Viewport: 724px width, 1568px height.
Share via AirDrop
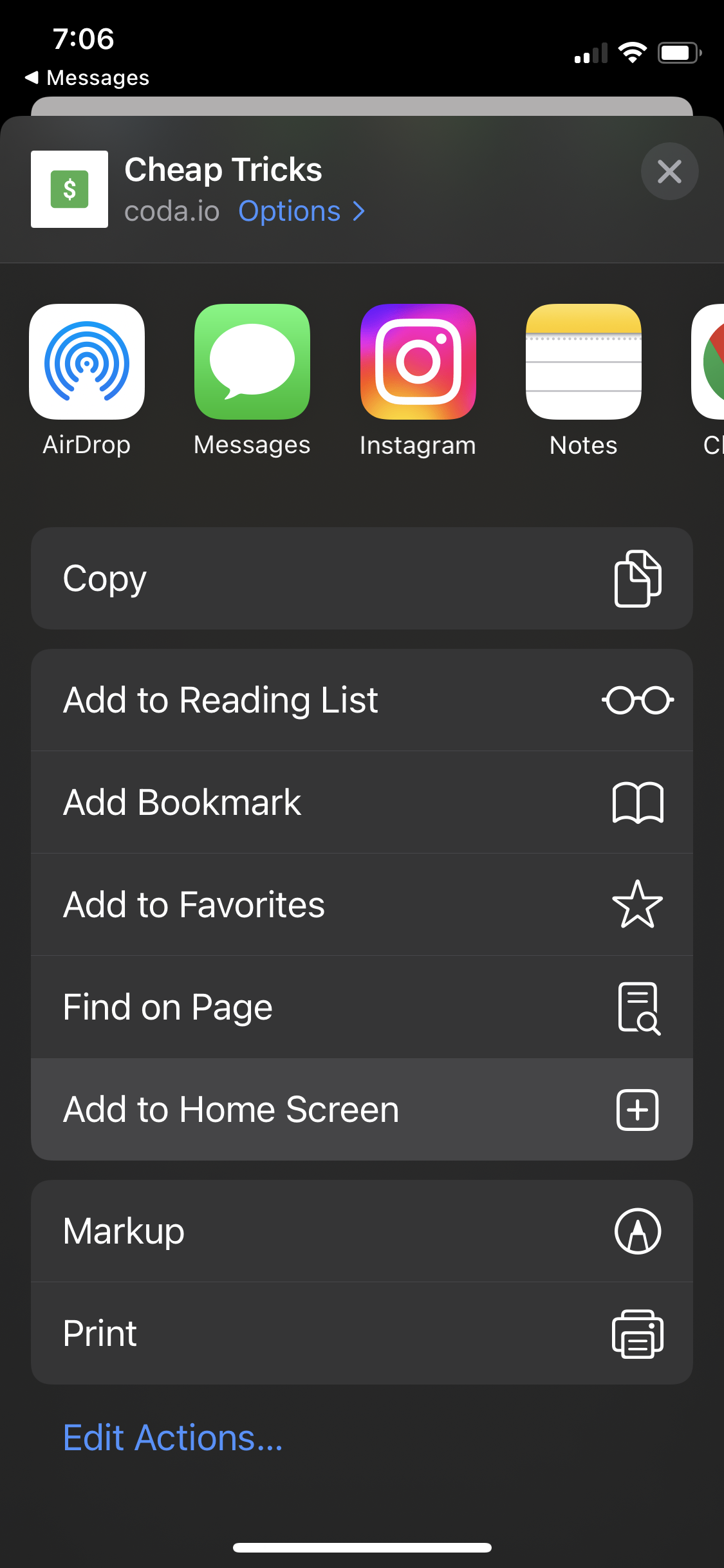click(x=87, y=380)
